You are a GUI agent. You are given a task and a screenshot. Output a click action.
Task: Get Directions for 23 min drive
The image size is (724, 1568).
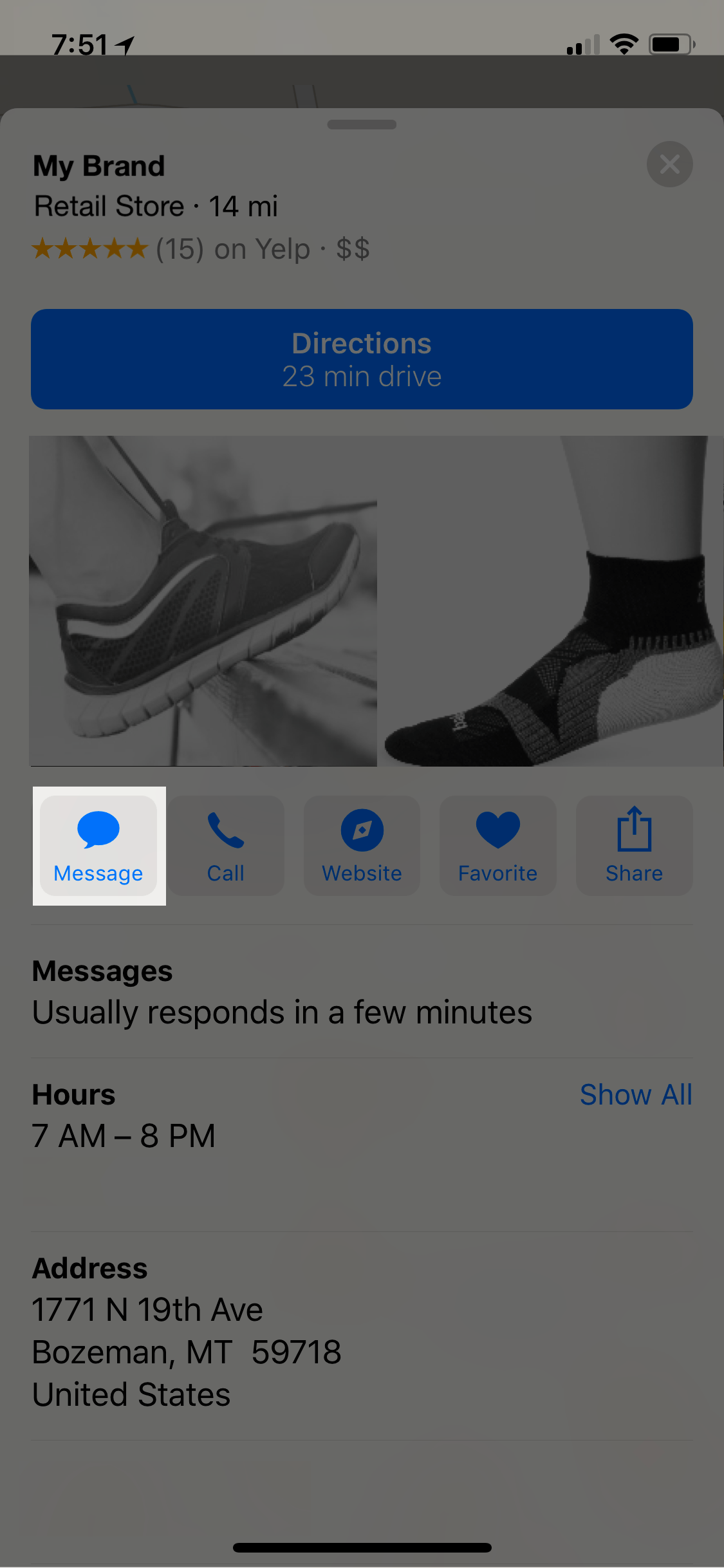362,359
